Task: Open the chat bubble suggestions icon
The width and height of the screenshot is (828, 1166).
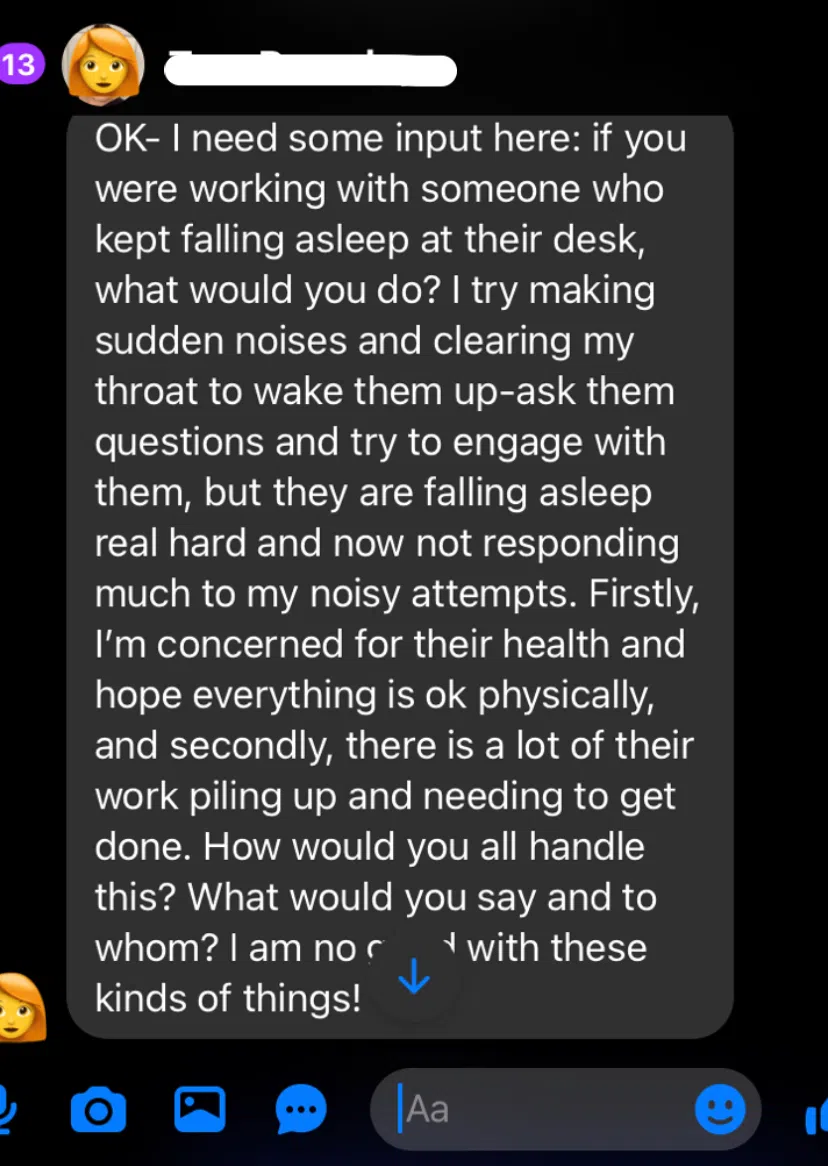Action: (301, 1109)
